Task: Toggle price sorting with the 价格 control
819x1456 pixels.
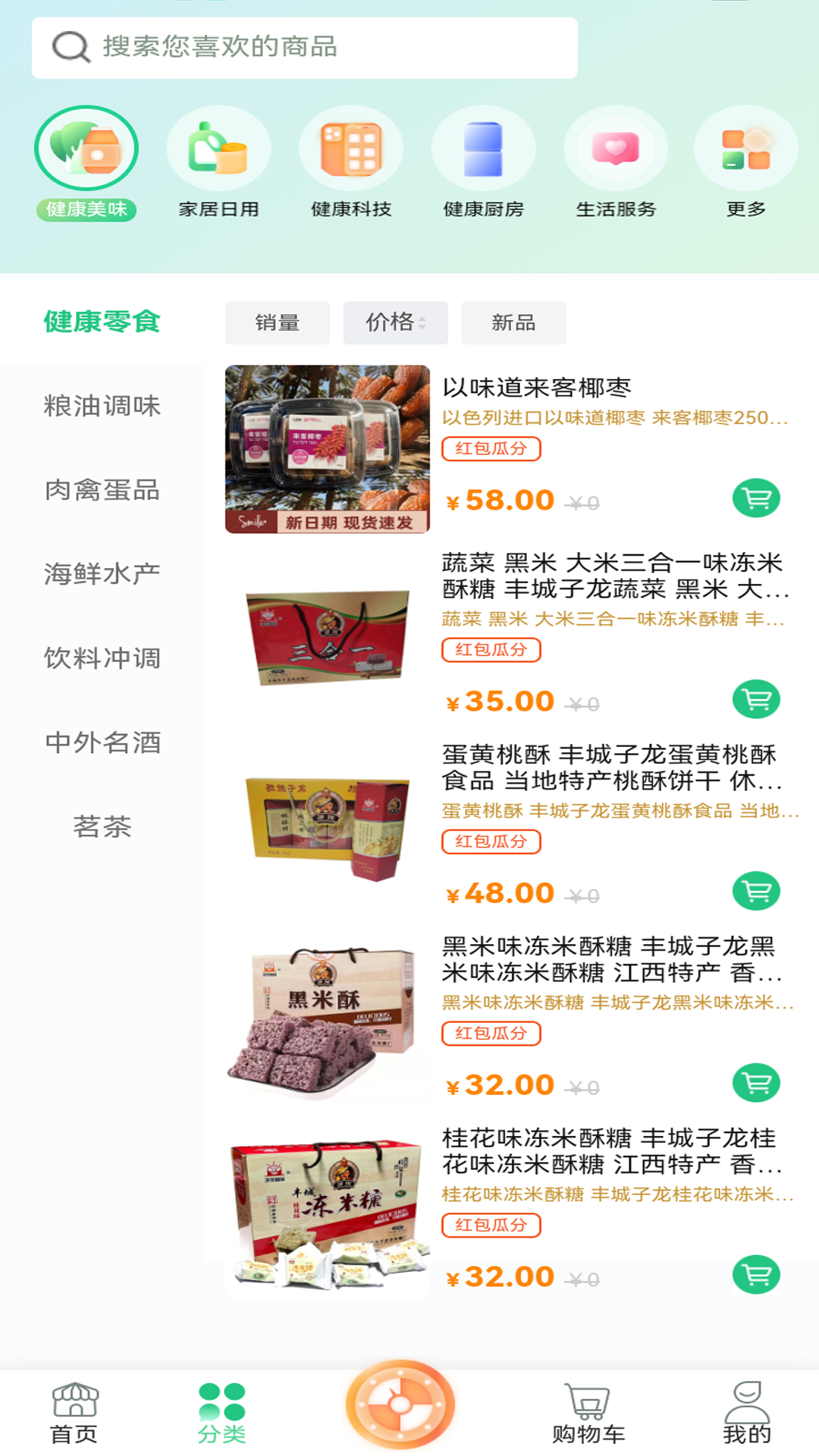Action: (396, 322)
